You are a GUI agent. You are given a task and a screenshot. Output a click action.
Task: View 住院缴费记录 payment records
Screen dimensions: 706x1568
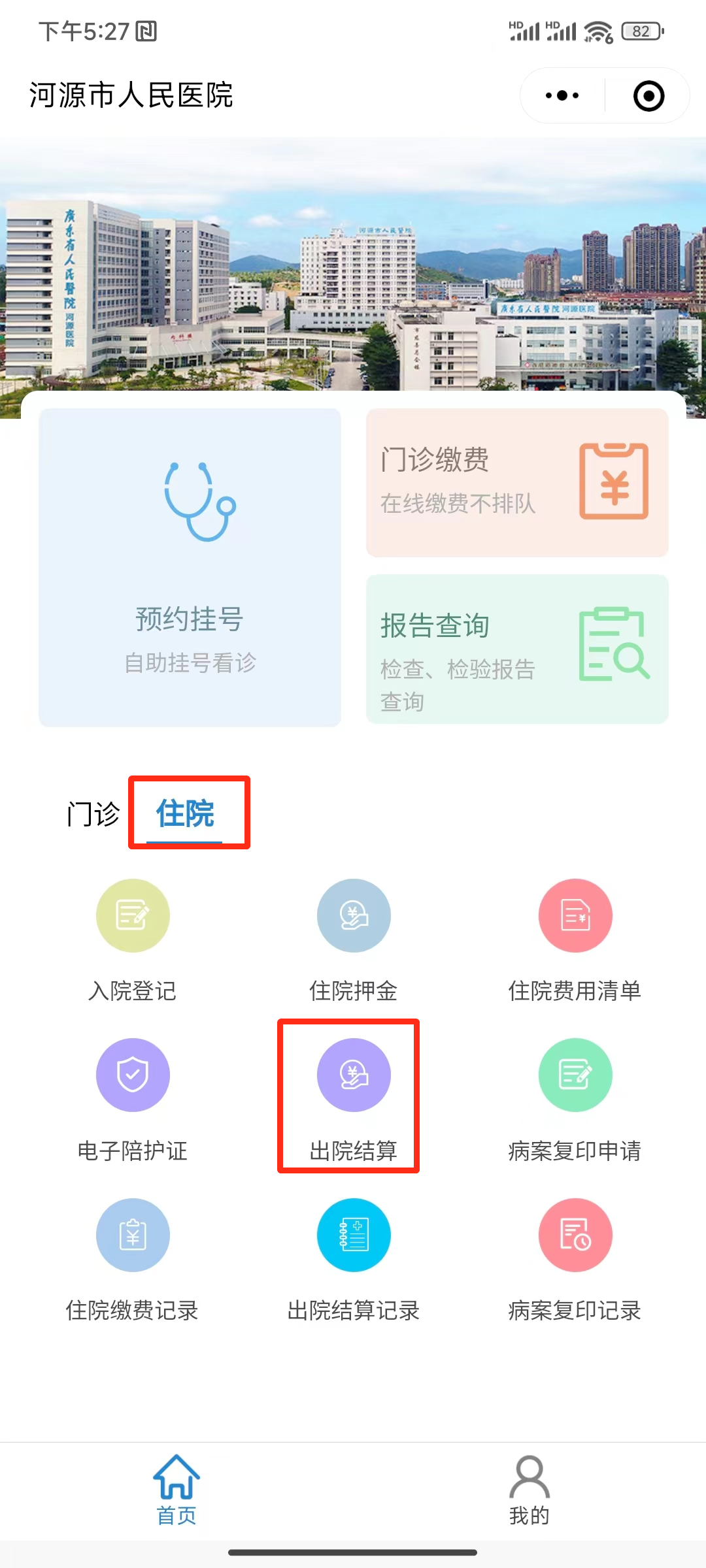pos(133,1258)
